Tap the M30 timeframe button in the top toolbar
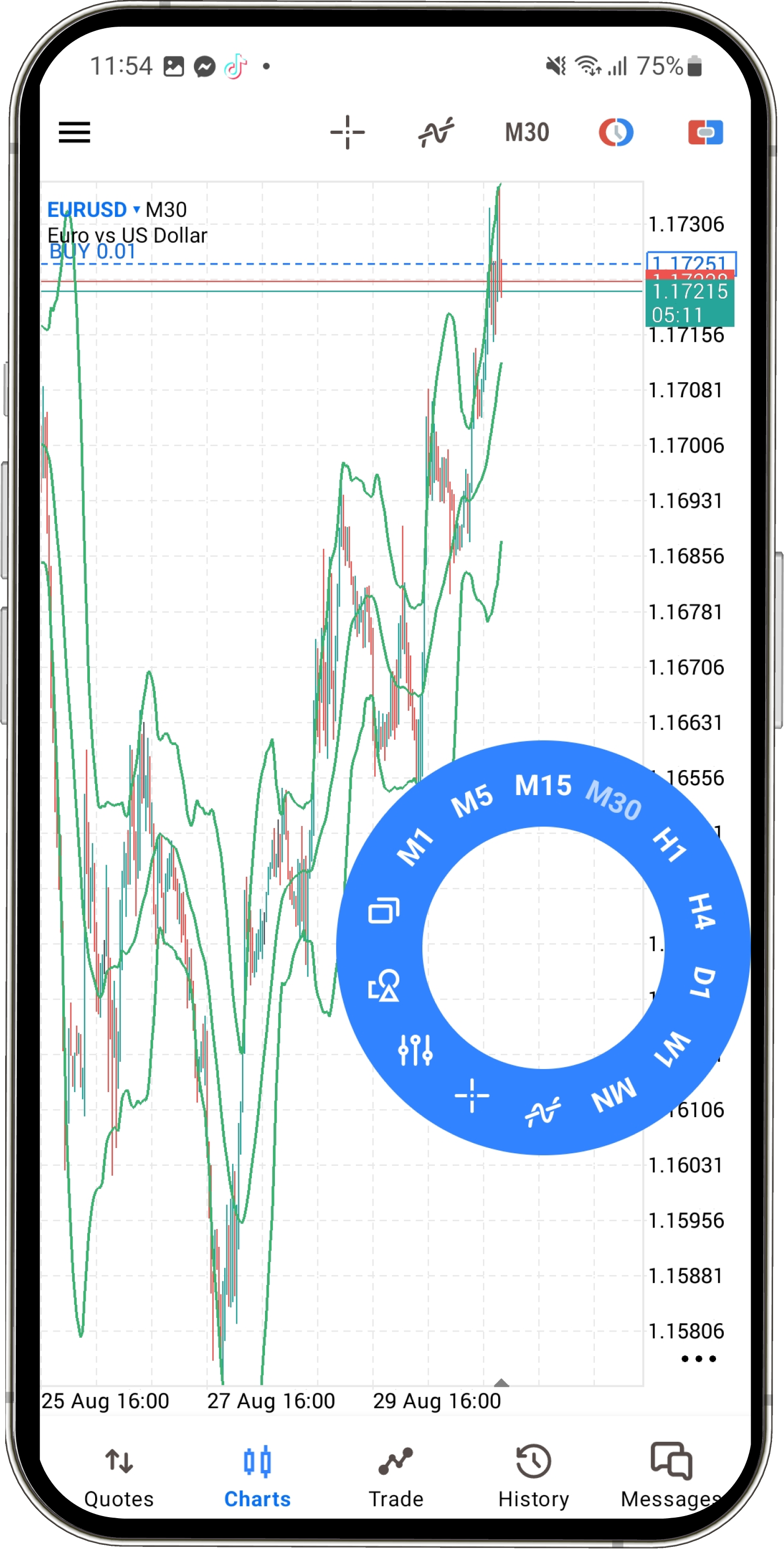 [x=527, y=132]
